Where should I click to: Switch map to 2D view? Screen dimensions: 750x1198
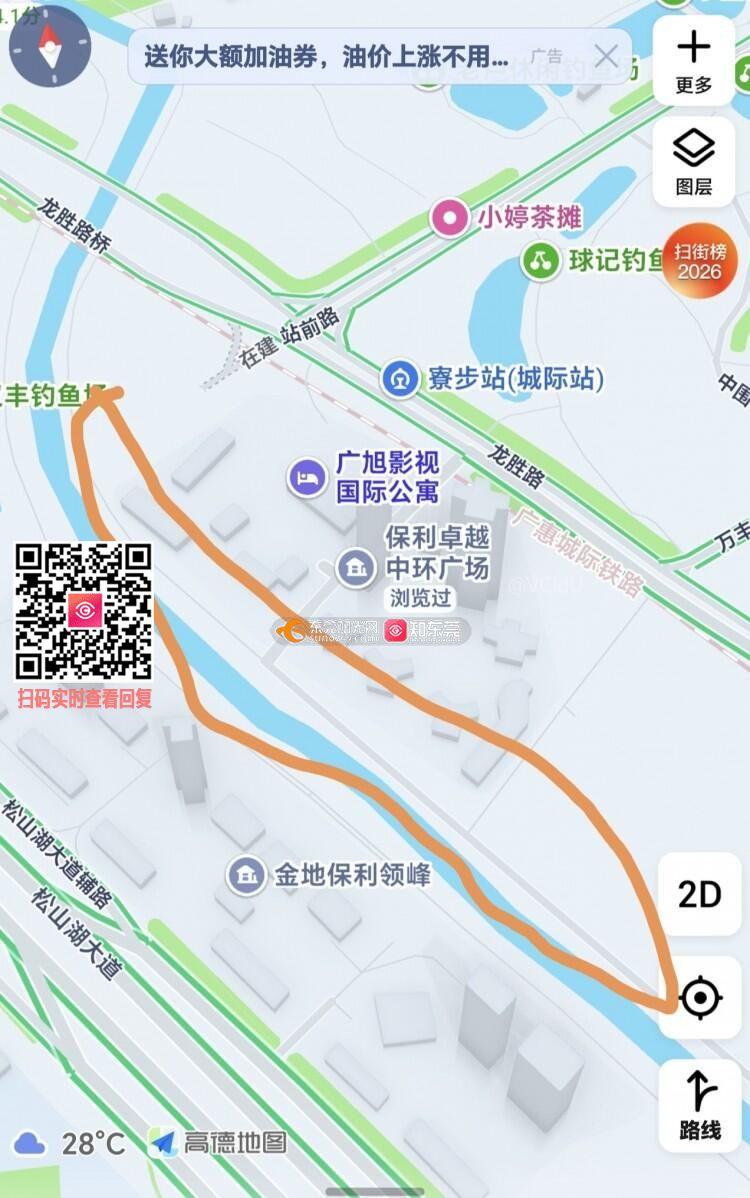pos(700,894)
